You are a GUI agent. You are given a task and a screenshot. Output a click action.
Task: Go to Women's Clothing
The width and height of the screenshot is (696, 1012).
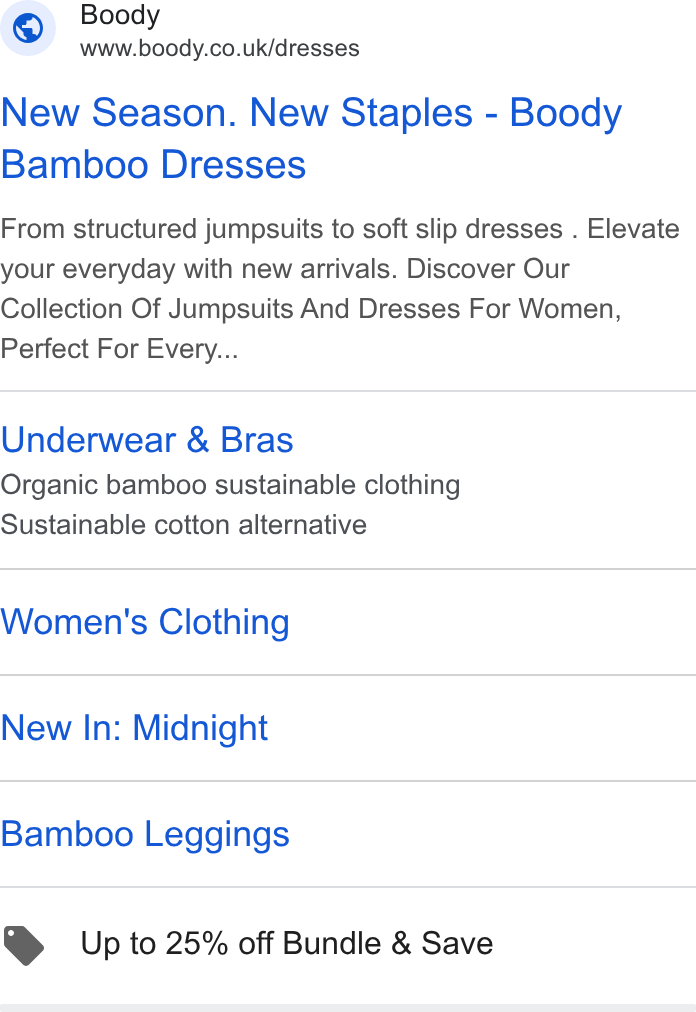(x=145, y=622)
